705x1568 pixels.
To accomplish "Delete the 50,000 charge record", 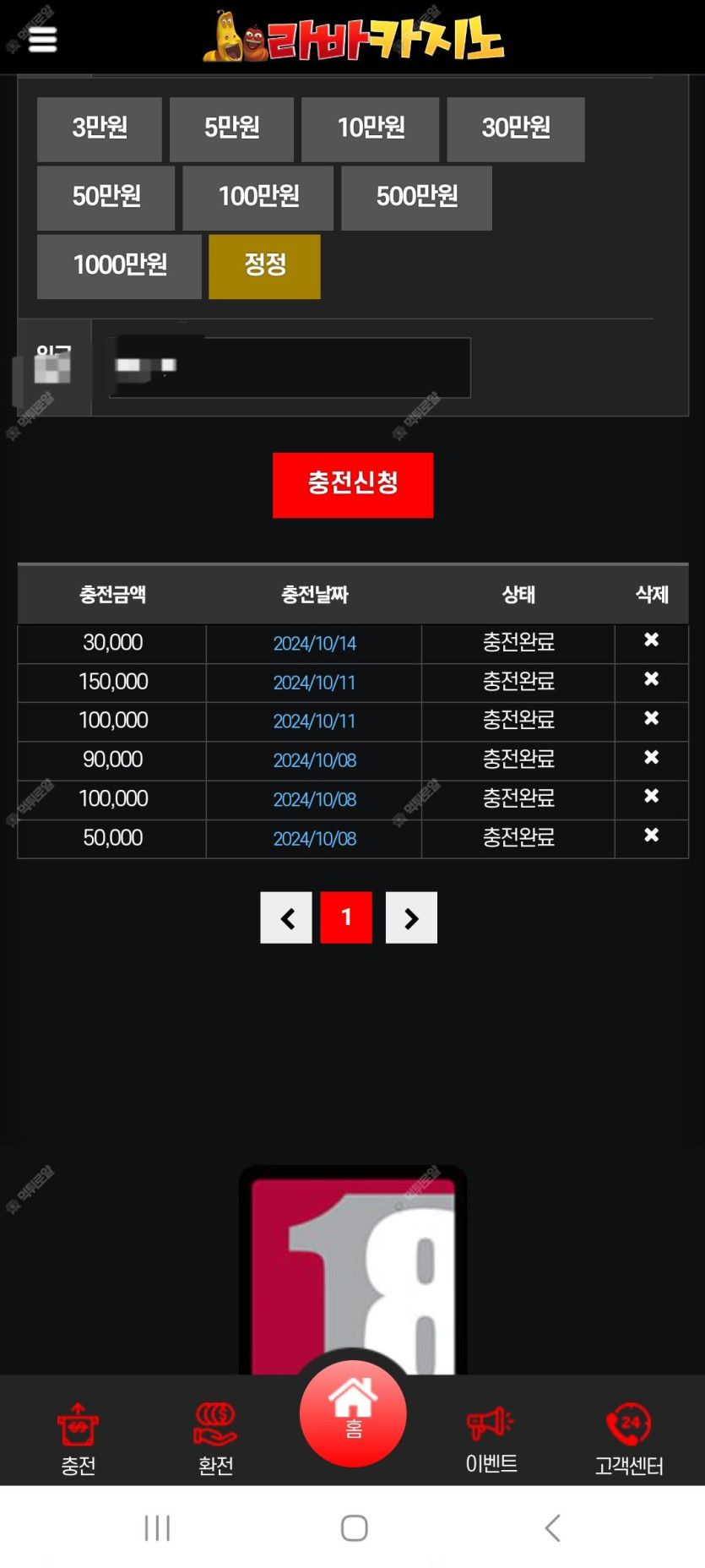I will click(651, 836).
